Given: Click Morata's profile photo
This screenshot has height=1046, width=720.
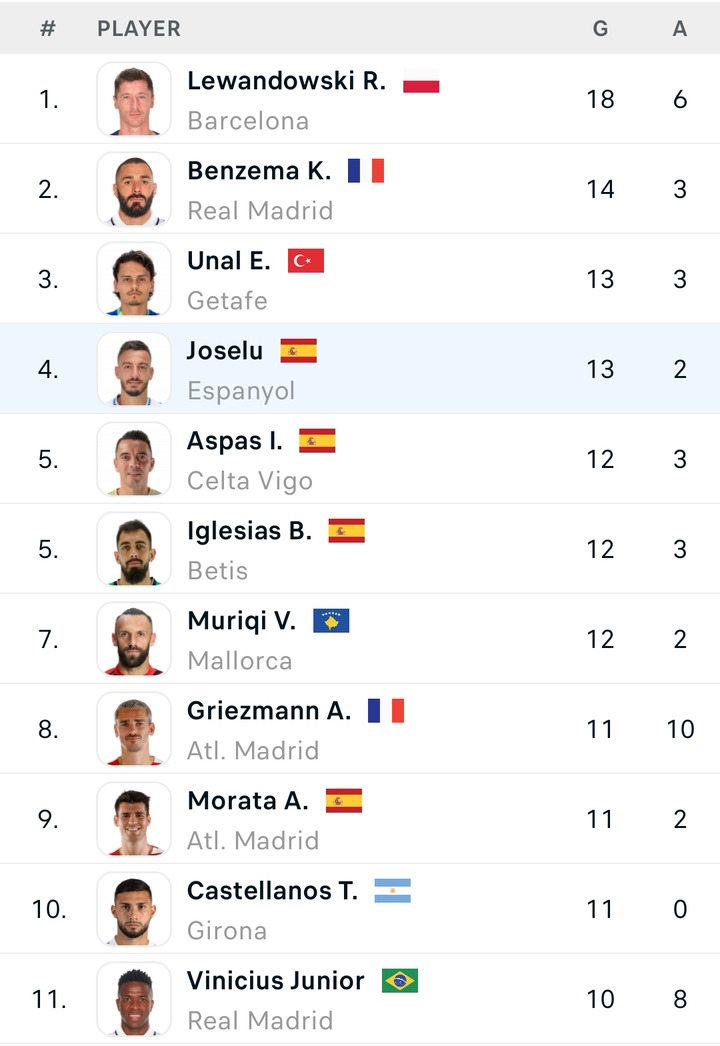Looking at the screenshot, I should (x=133, y=818).
